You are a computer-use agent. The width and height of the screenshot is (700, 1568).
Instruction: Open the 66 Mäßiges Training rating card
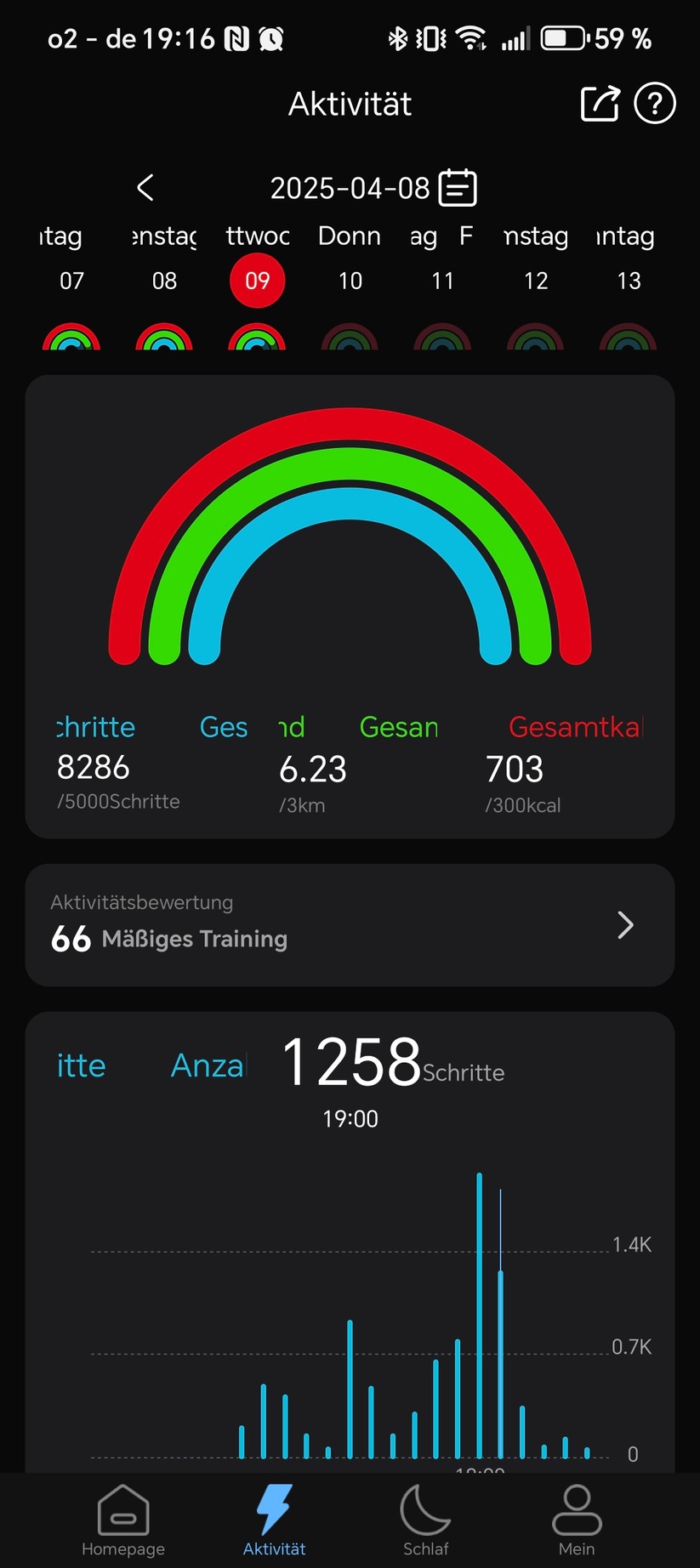pyautogui.click(x=350, y=925)
